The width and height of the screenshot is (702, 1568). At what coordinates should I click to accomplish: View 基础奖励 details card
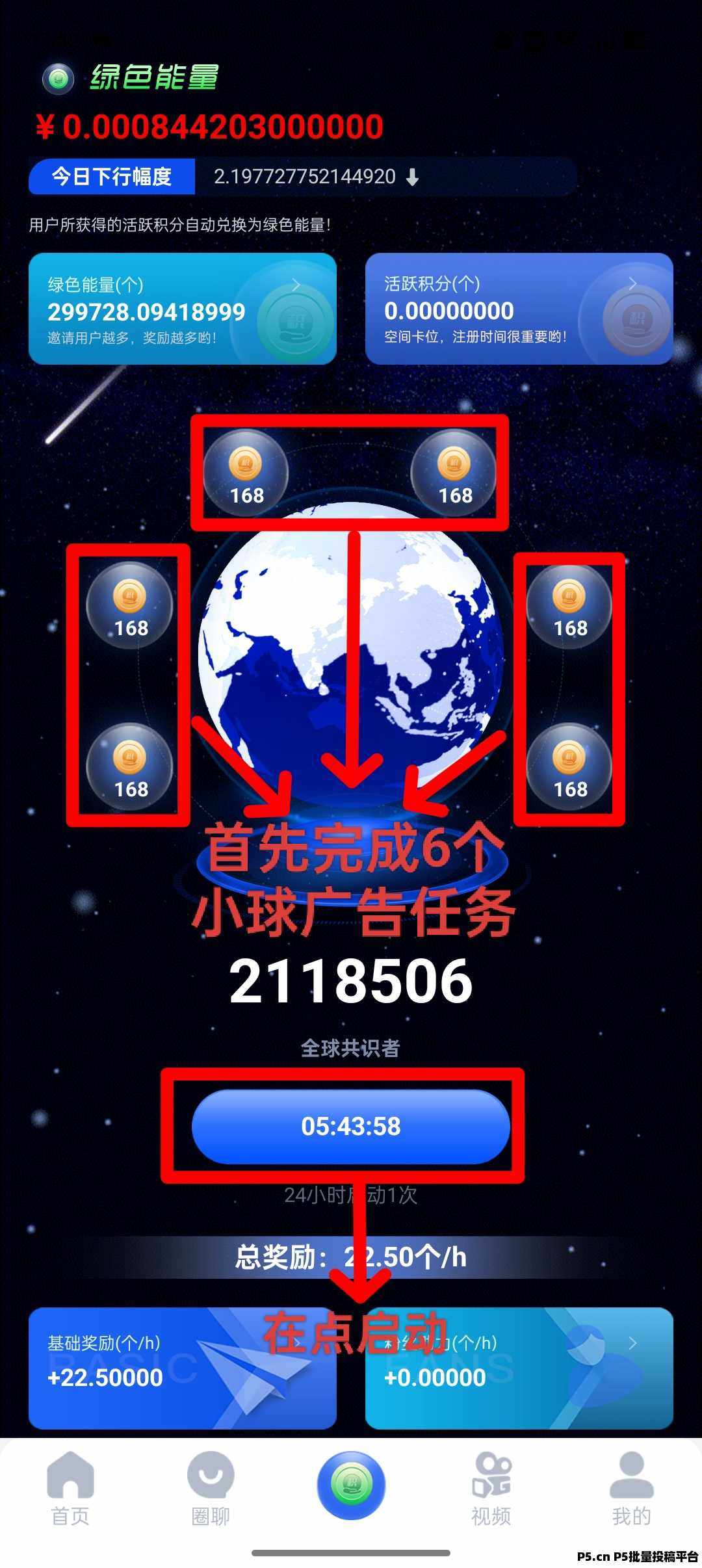(x=183, y=1368)
